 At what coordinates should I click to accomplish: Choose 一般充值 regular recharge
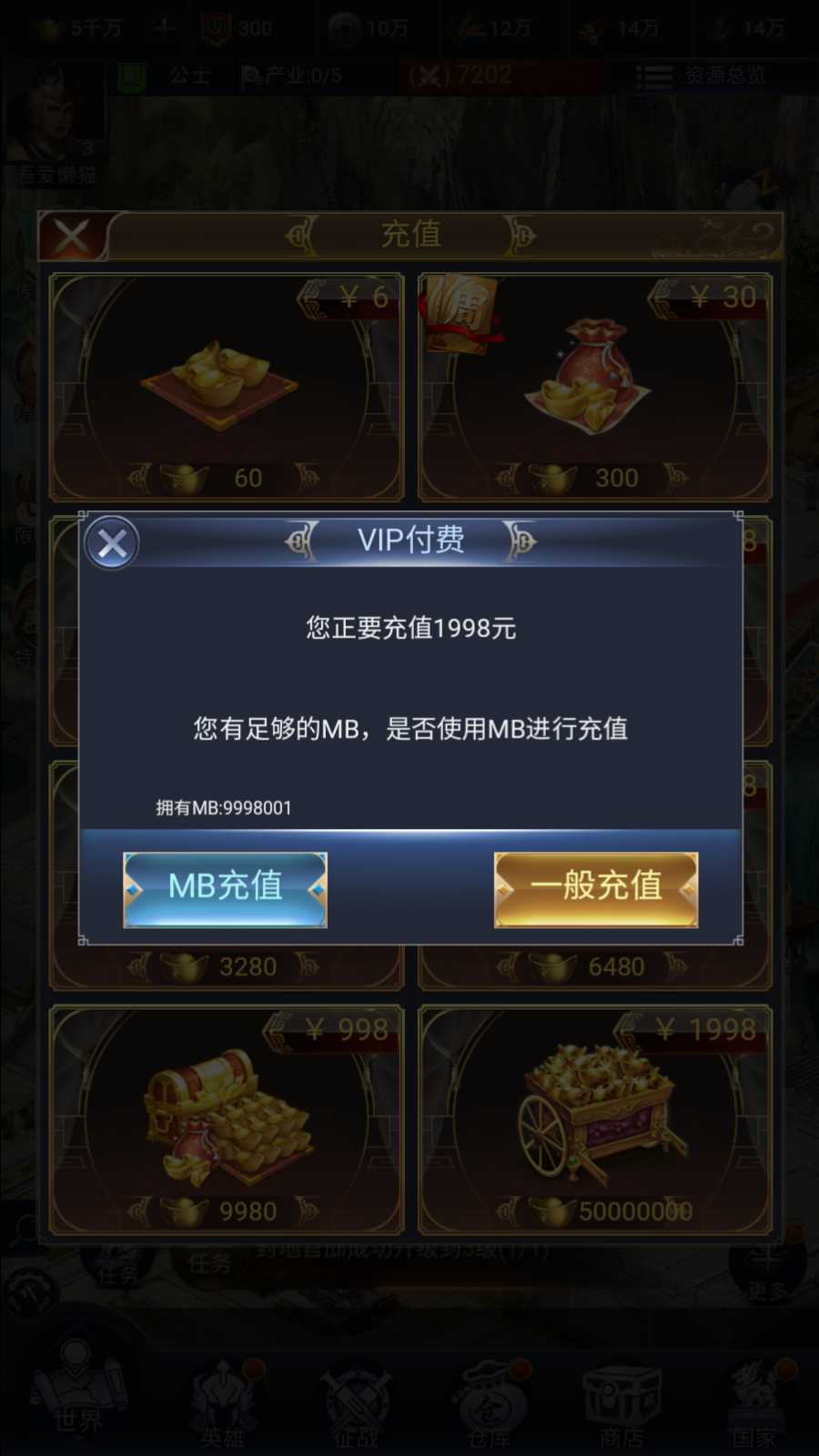point(596,889)
